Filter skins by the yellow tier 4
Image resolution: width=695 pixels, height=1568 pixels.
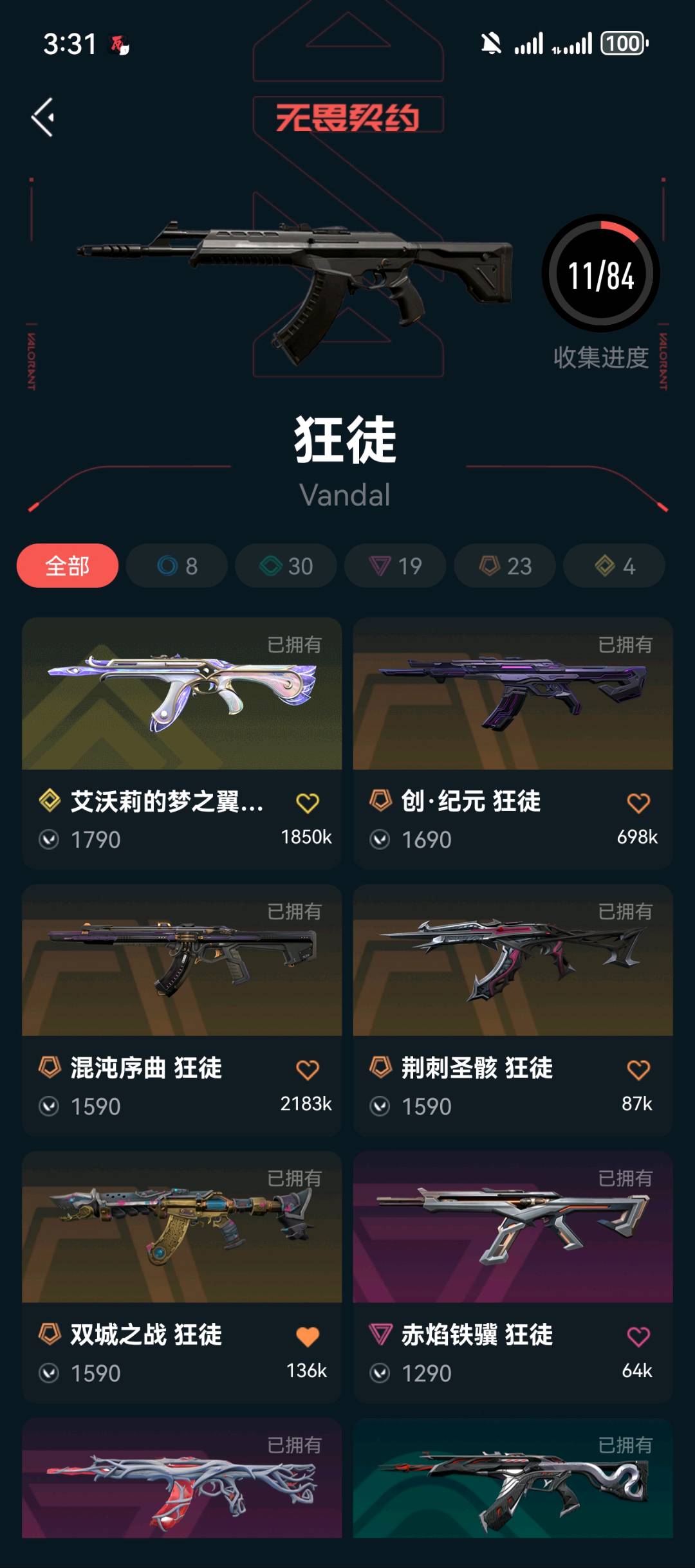coord(614,566)
